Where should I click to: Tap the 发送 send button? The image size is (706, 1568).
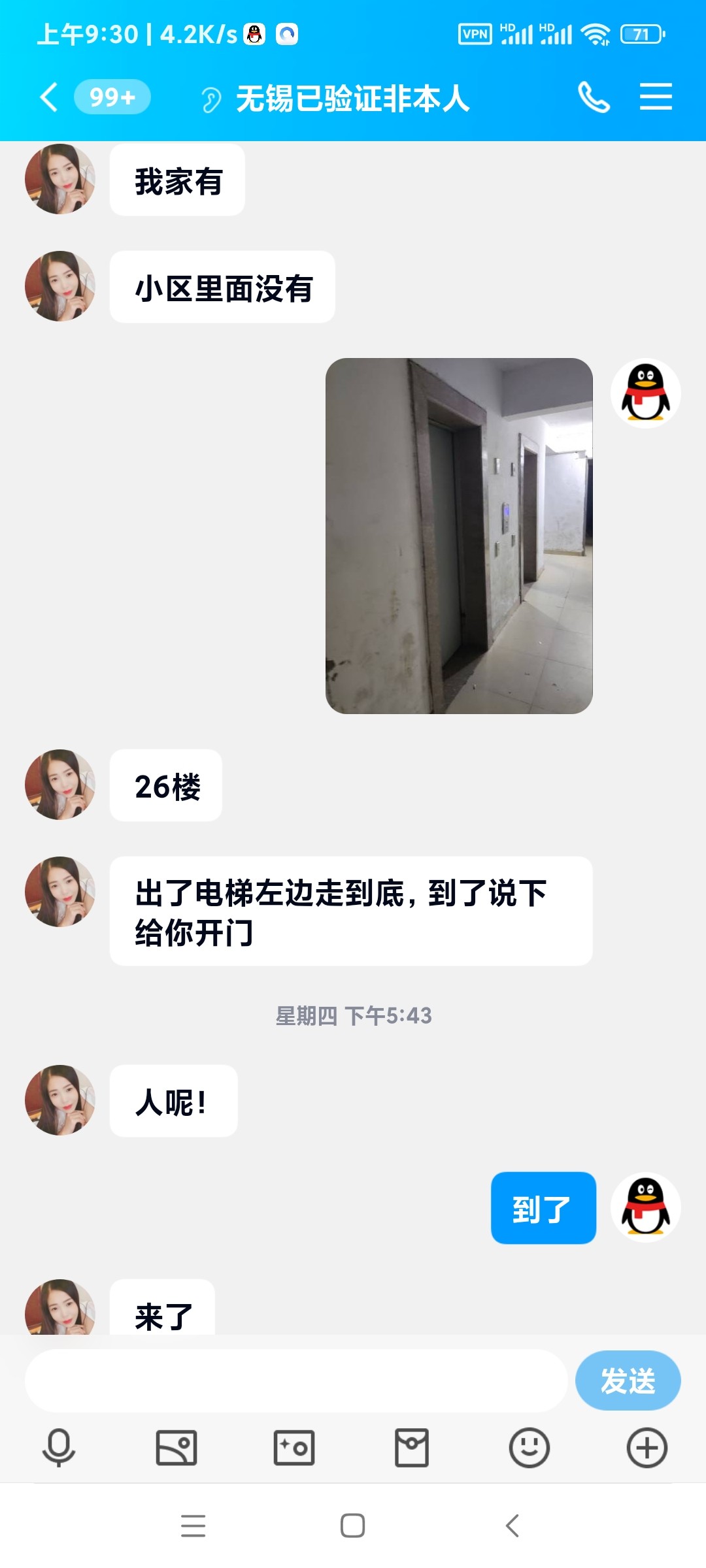pos(628,1380)
